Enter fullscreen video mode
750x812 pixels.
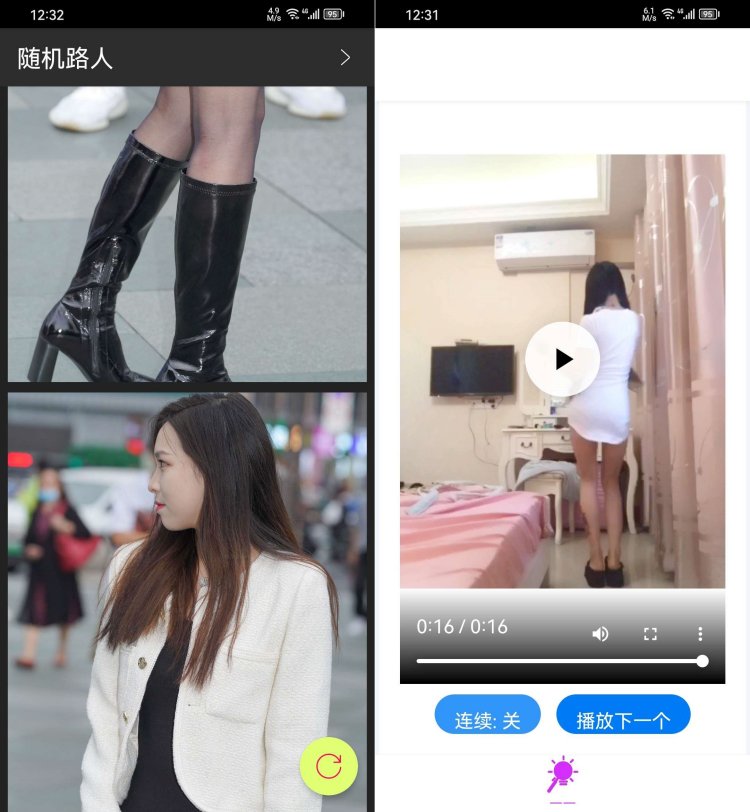click(650, 634)
